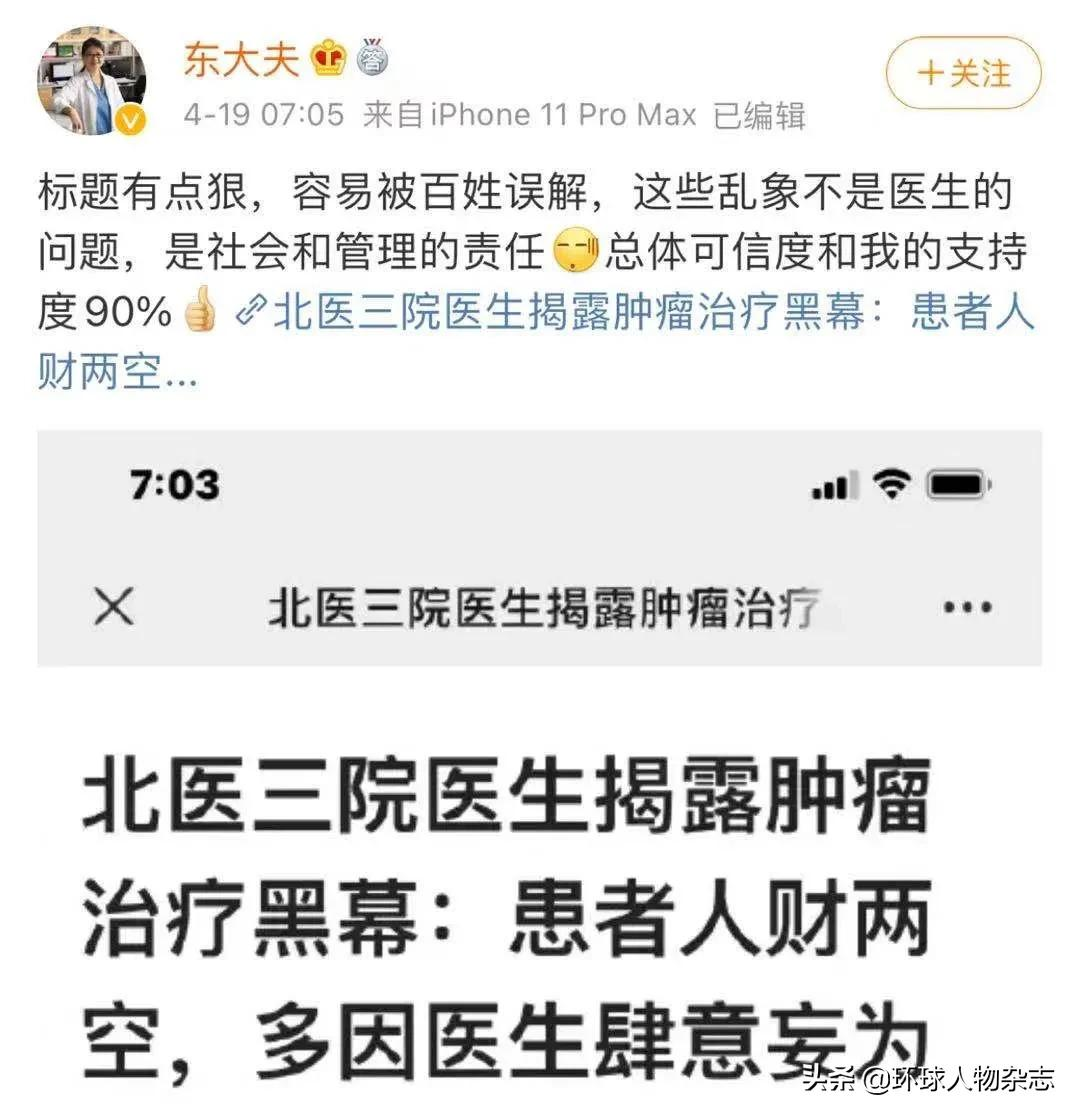Open the 东大夫 username profile
Screen dimensions: 1079x1117
pyautogui.click(x=241, y=60)
